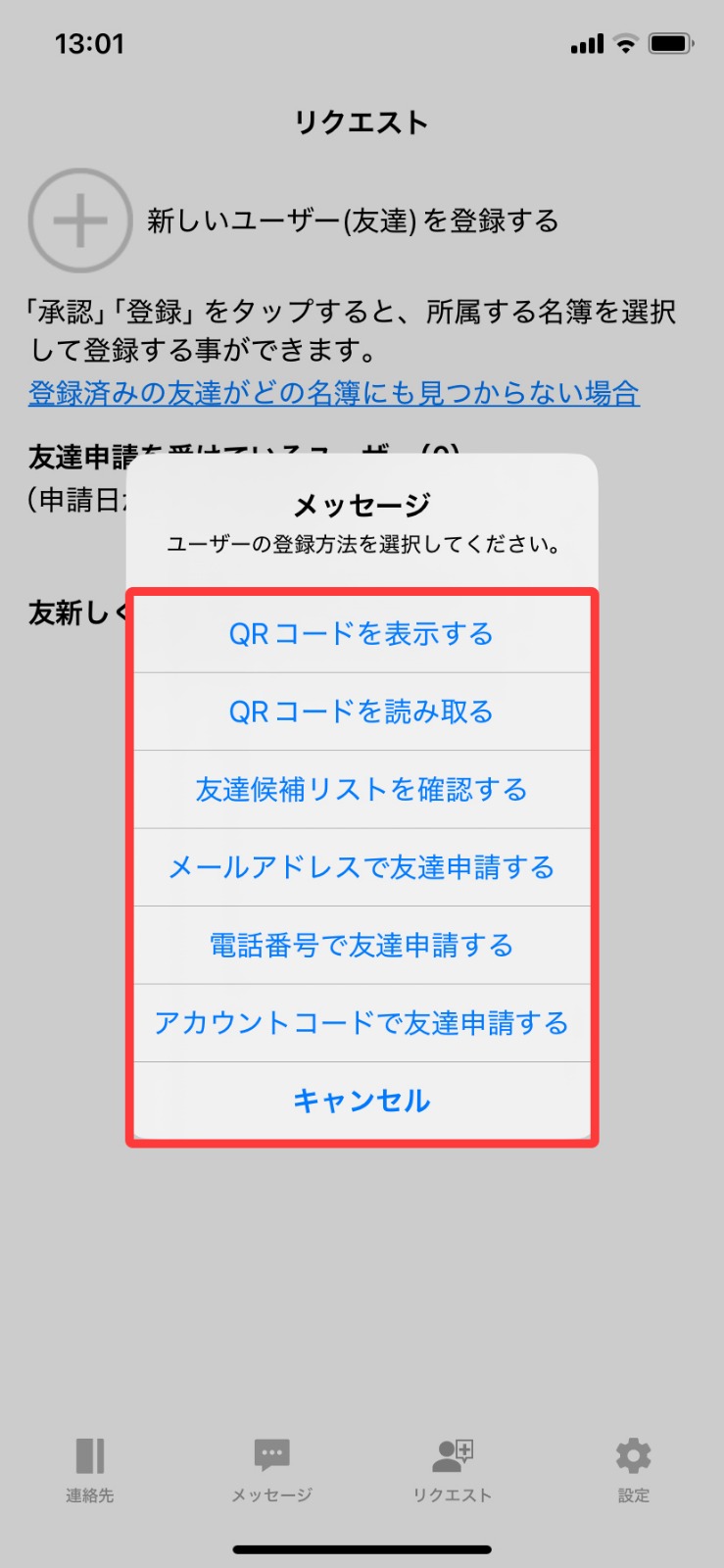Tap アカウントコードで友達申請する
The image size is (724, 1568).
pos(362,1023)
